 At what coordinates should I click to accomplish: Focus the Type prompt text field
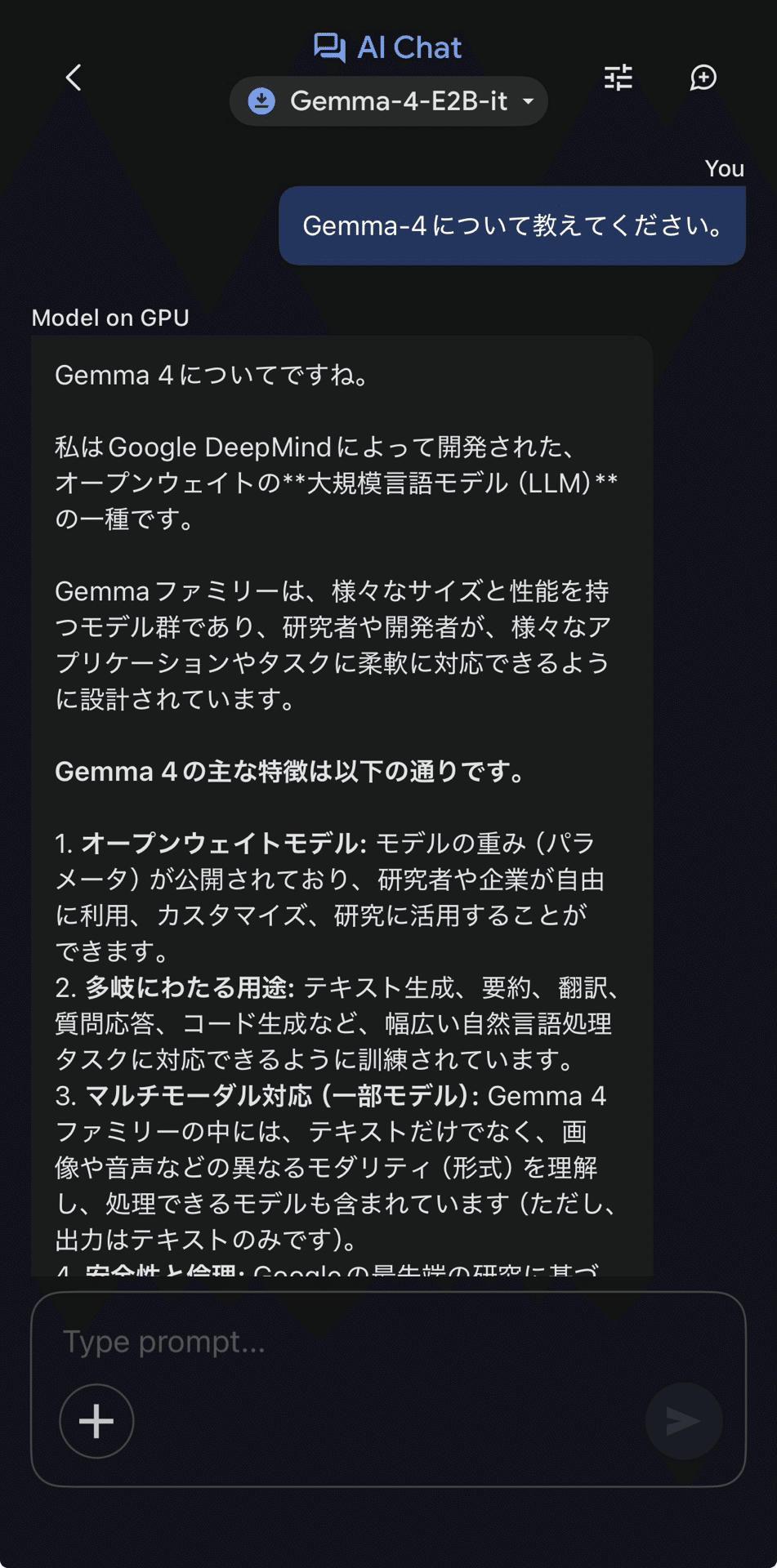351,1342
